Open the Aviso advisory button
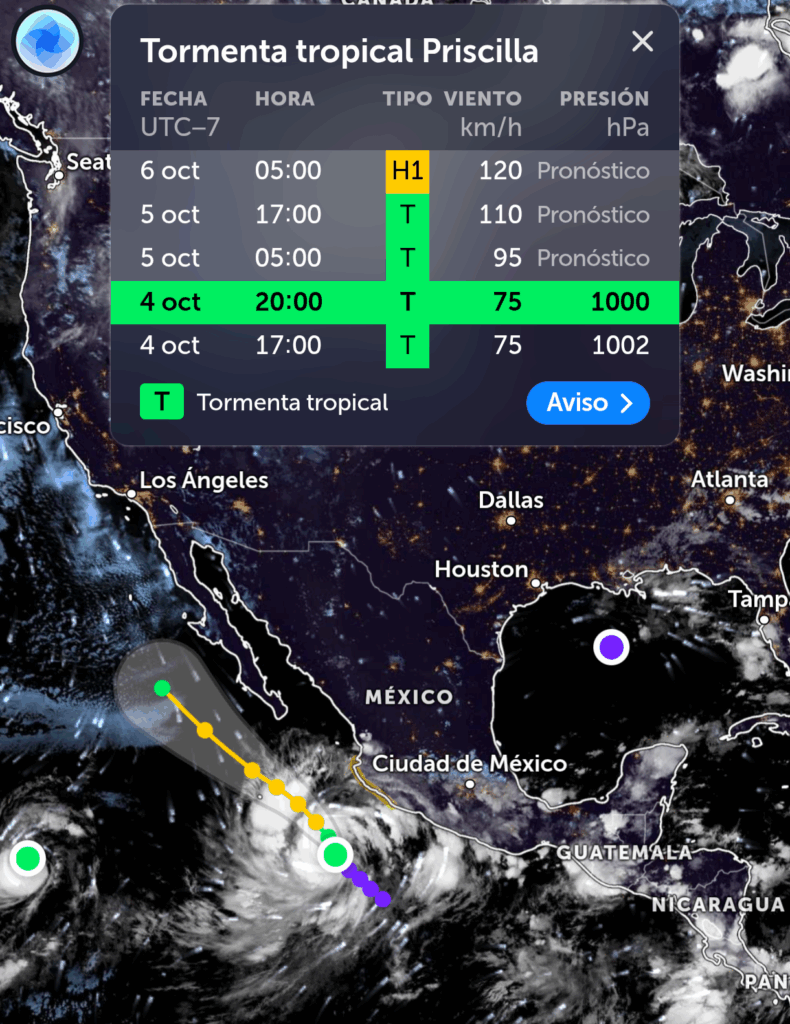Image resolution: width=790 pixels, height=1024 pixels. click(x=588, y=403)
